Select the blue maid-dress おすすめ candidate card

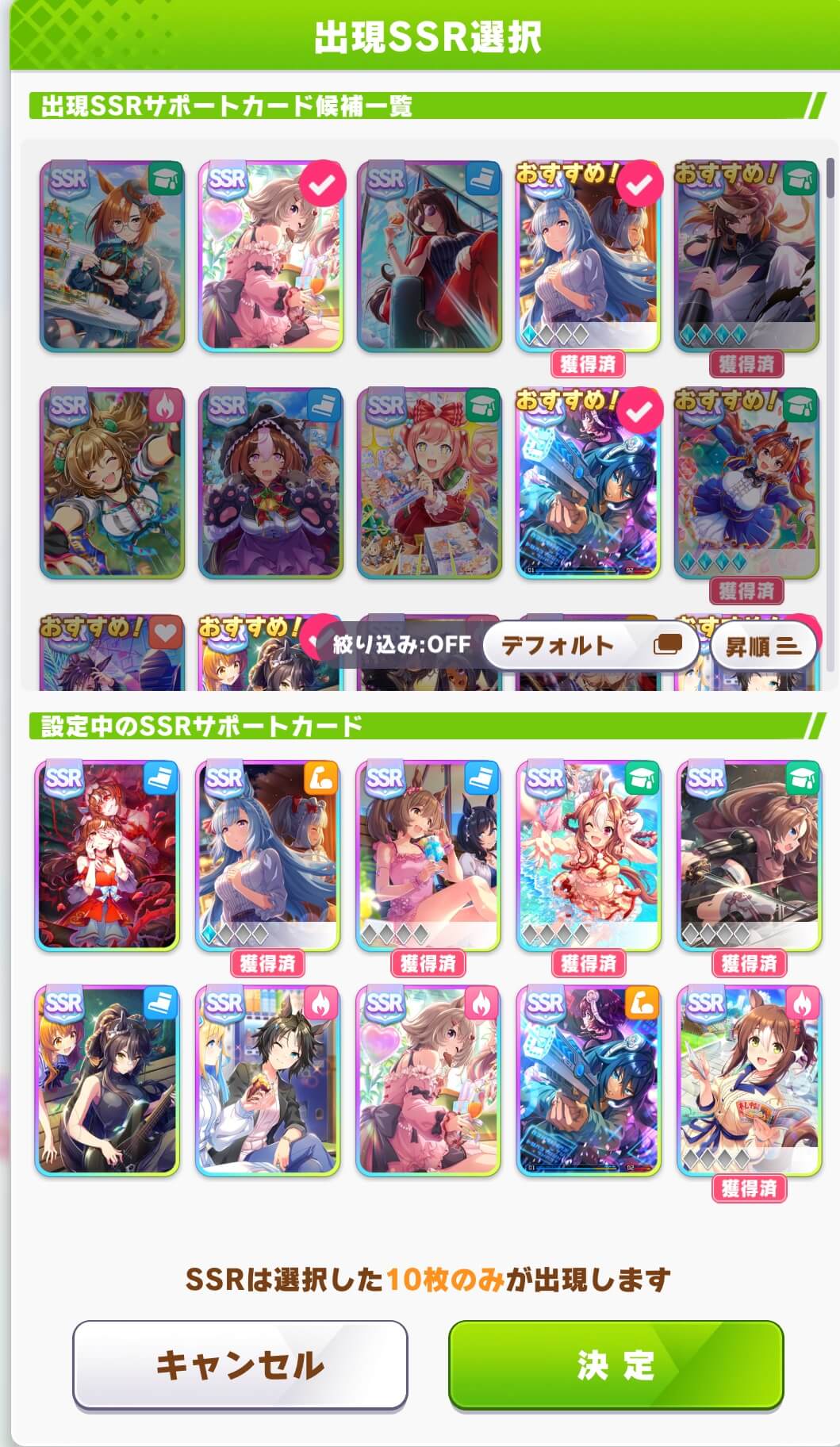coord(746,483)
